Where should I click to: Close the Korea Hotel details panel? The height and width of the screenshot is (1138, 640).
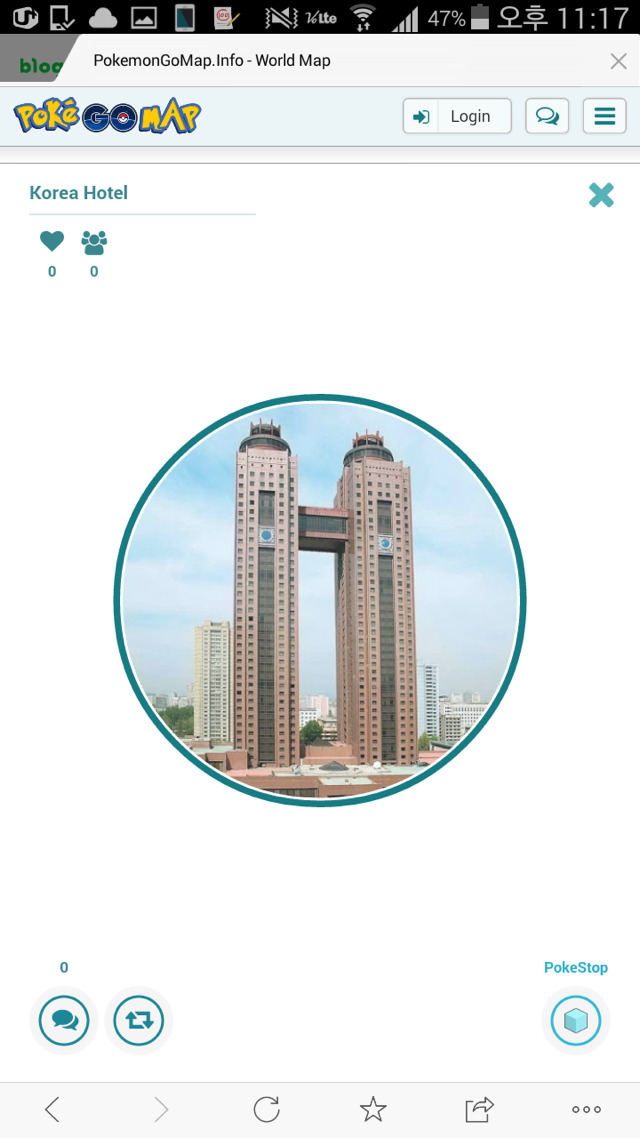pos(601,195)
